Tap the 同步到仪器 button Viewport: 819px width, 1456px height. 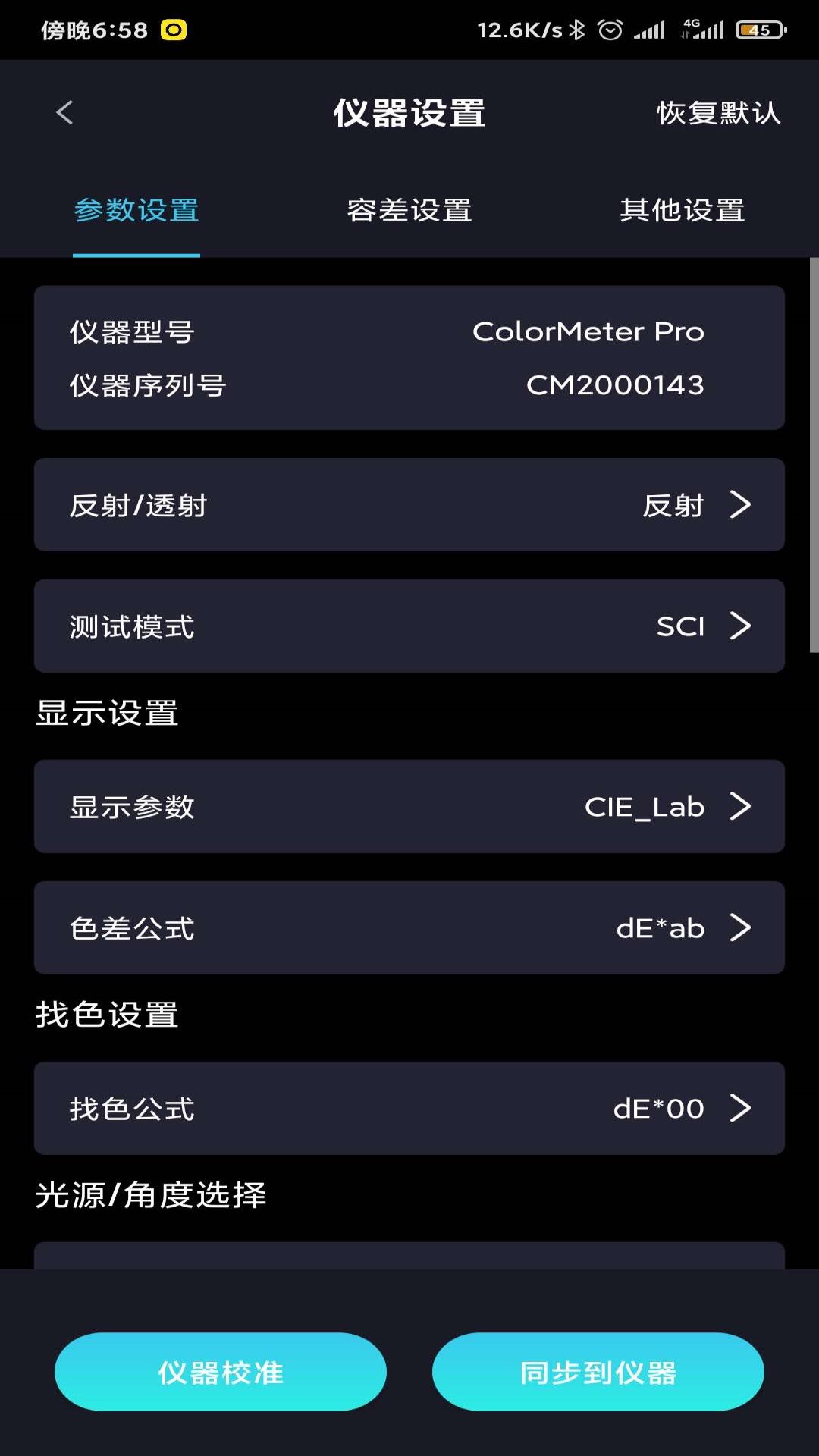[x=598, y=1372]
